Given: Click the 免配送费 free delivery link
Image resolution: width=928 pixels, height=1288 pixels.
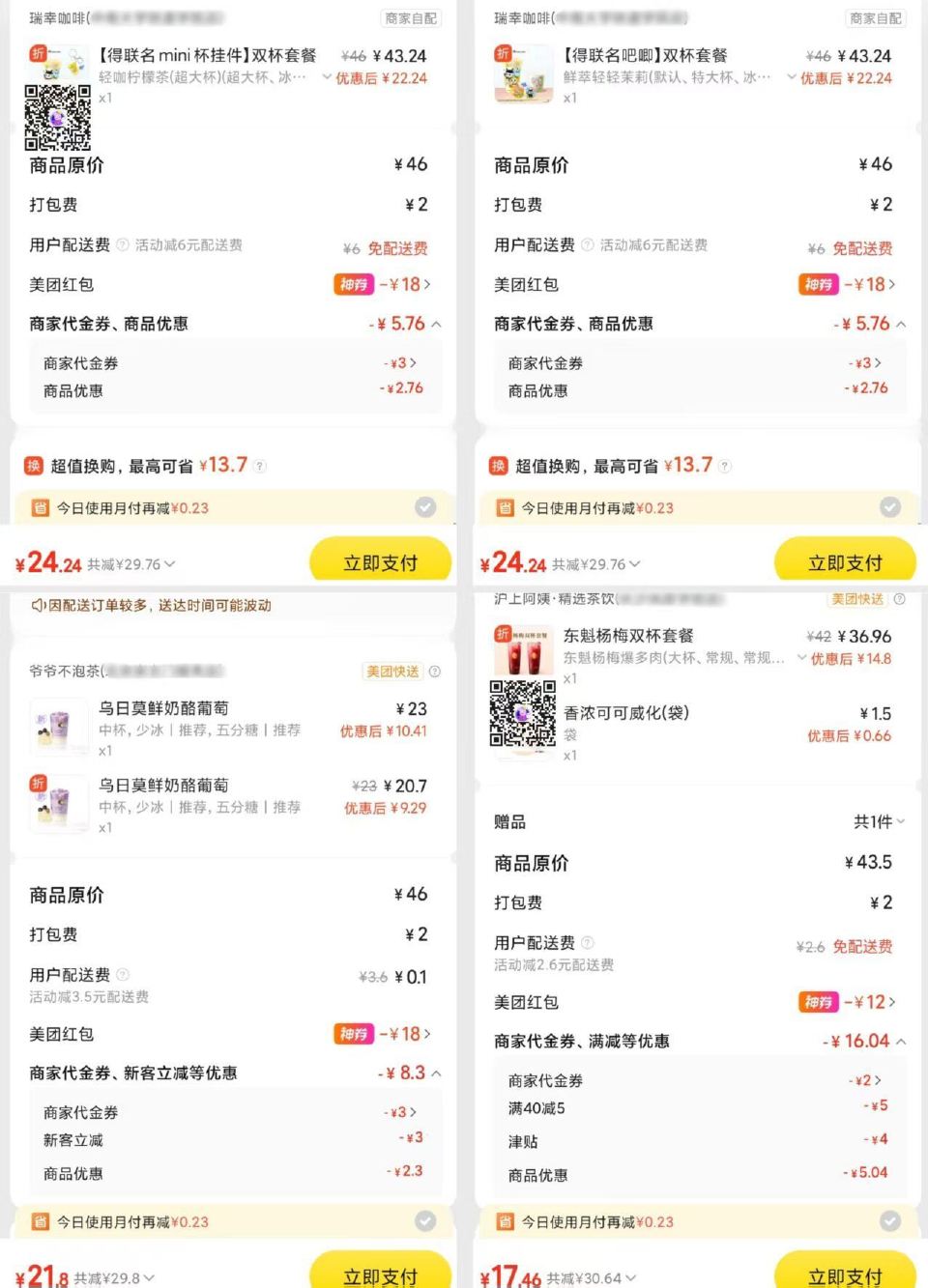Looking at the screenshot, I should [395, 248].
